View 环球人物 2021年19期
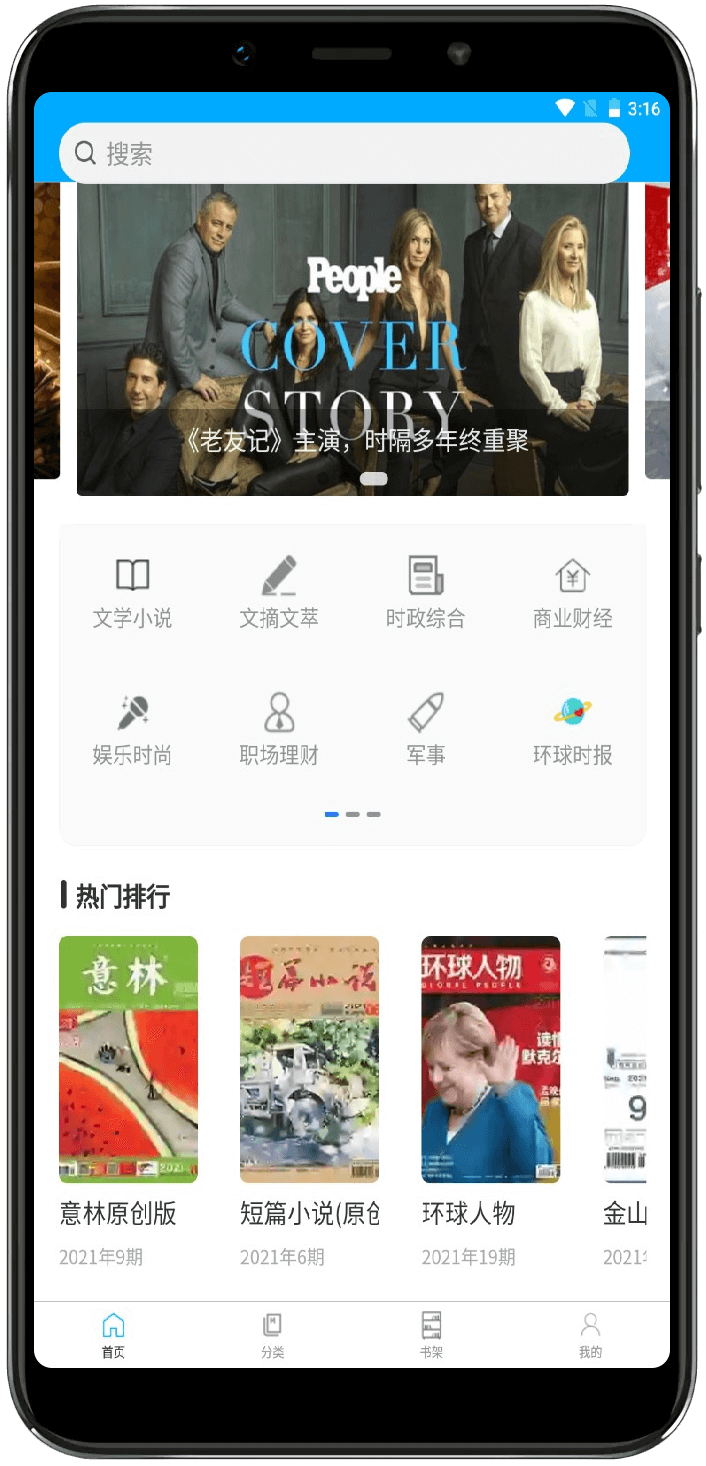 click(x=490, y=1060)
